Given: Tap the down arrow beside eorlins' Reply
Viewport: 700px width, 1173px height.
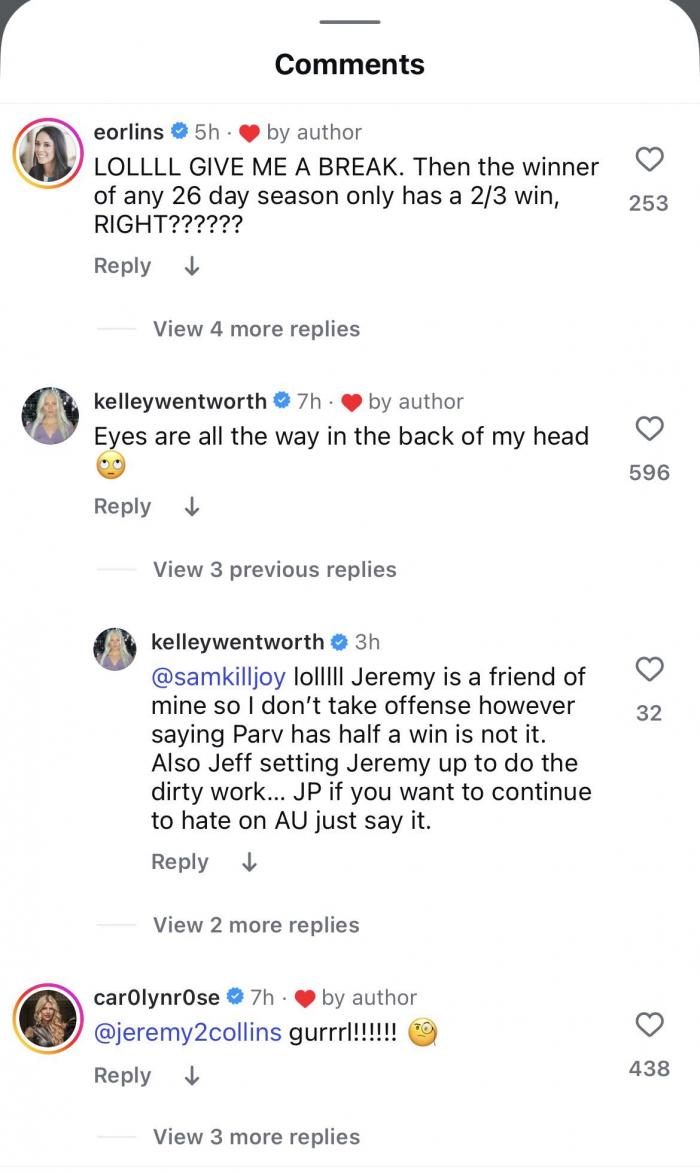Looking at the screenshot, I should [193, 266].
